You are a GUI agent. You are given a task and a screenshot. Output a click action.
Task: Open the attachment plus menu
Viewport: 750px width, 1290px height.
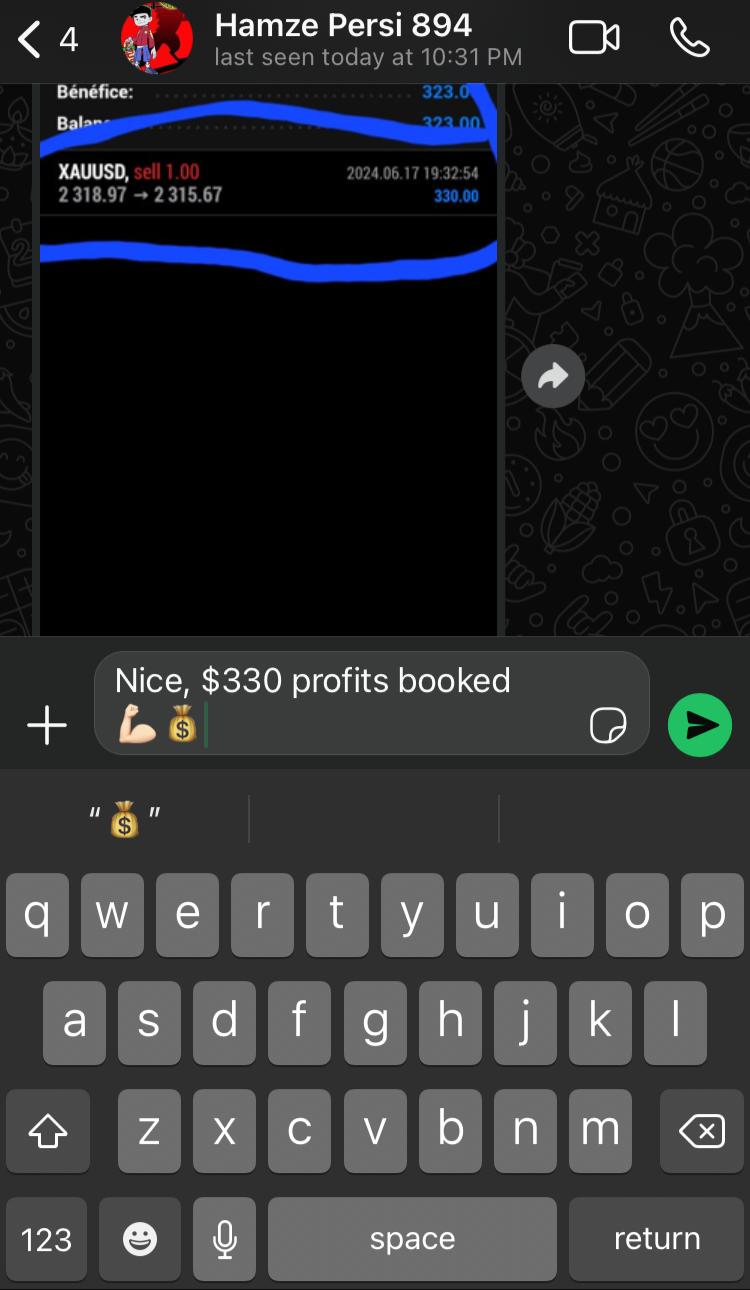click(x=47, y=725)
